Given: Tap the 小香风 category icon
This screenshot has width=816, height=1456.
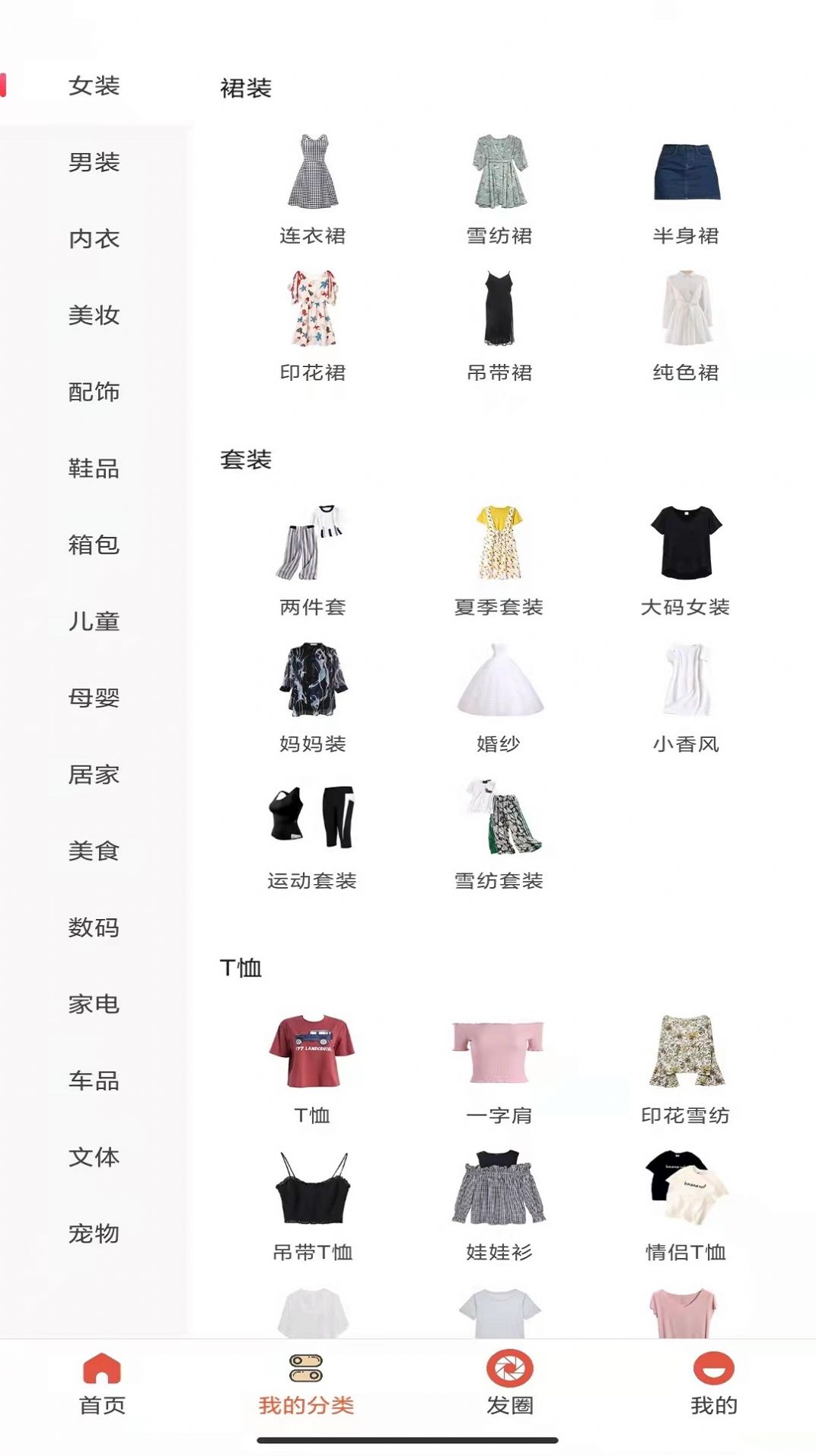Looking at the screenshot, I should (685, 683).
